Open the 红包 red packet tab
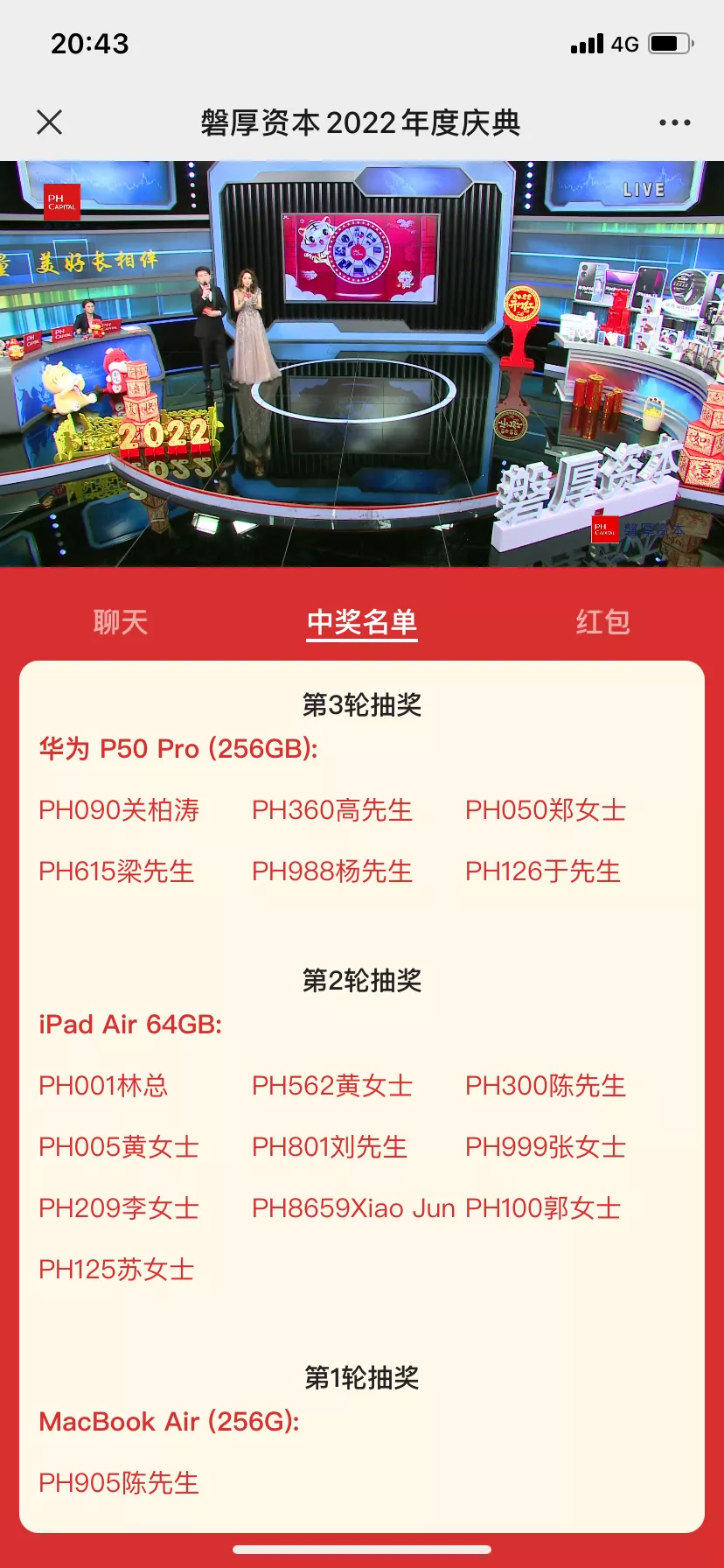The height and width of the screenshot is (1568, 724). [x=603, y=622]
